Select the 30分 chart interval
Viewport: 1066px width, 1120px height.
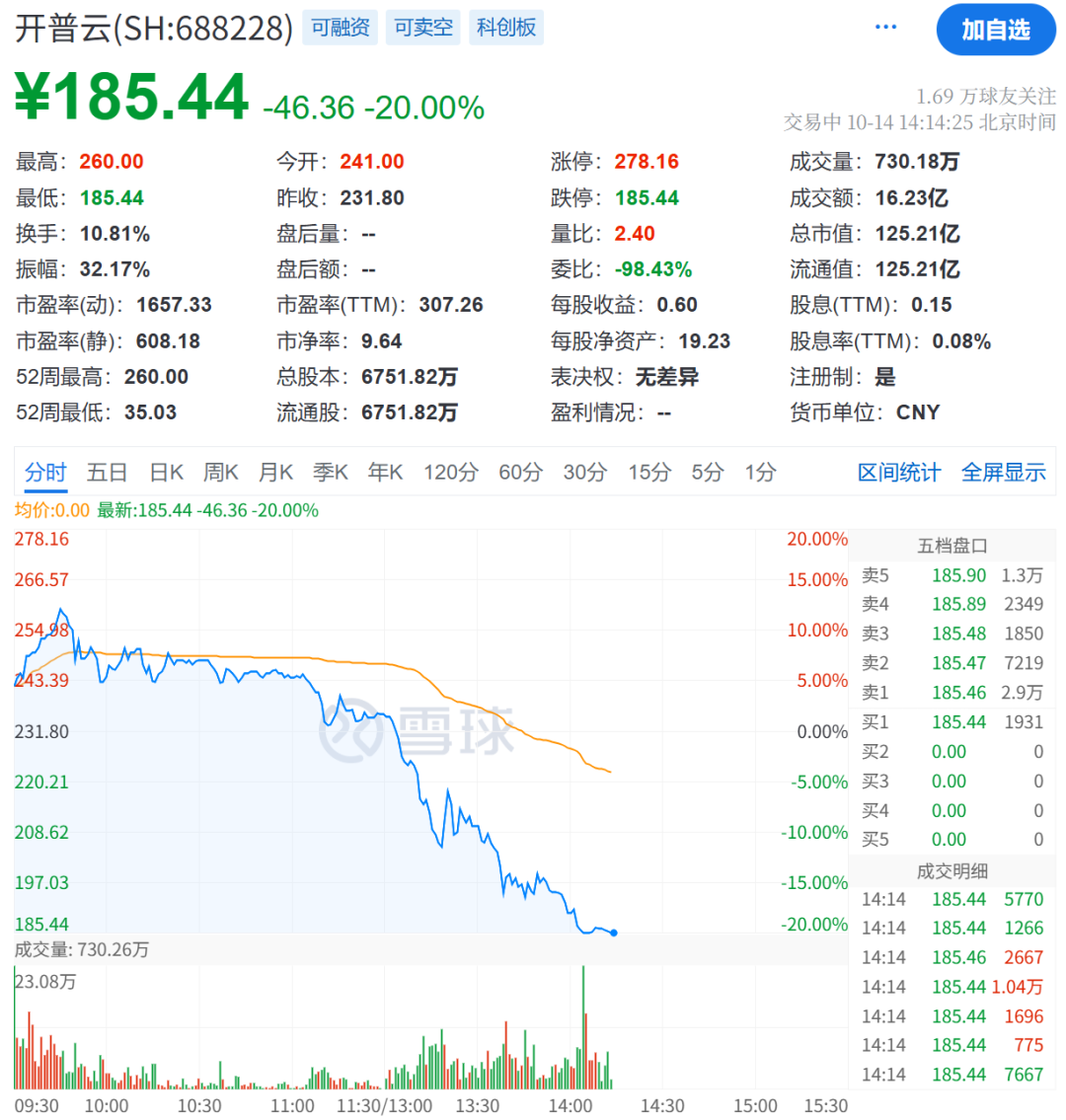[x=585, y=473]
